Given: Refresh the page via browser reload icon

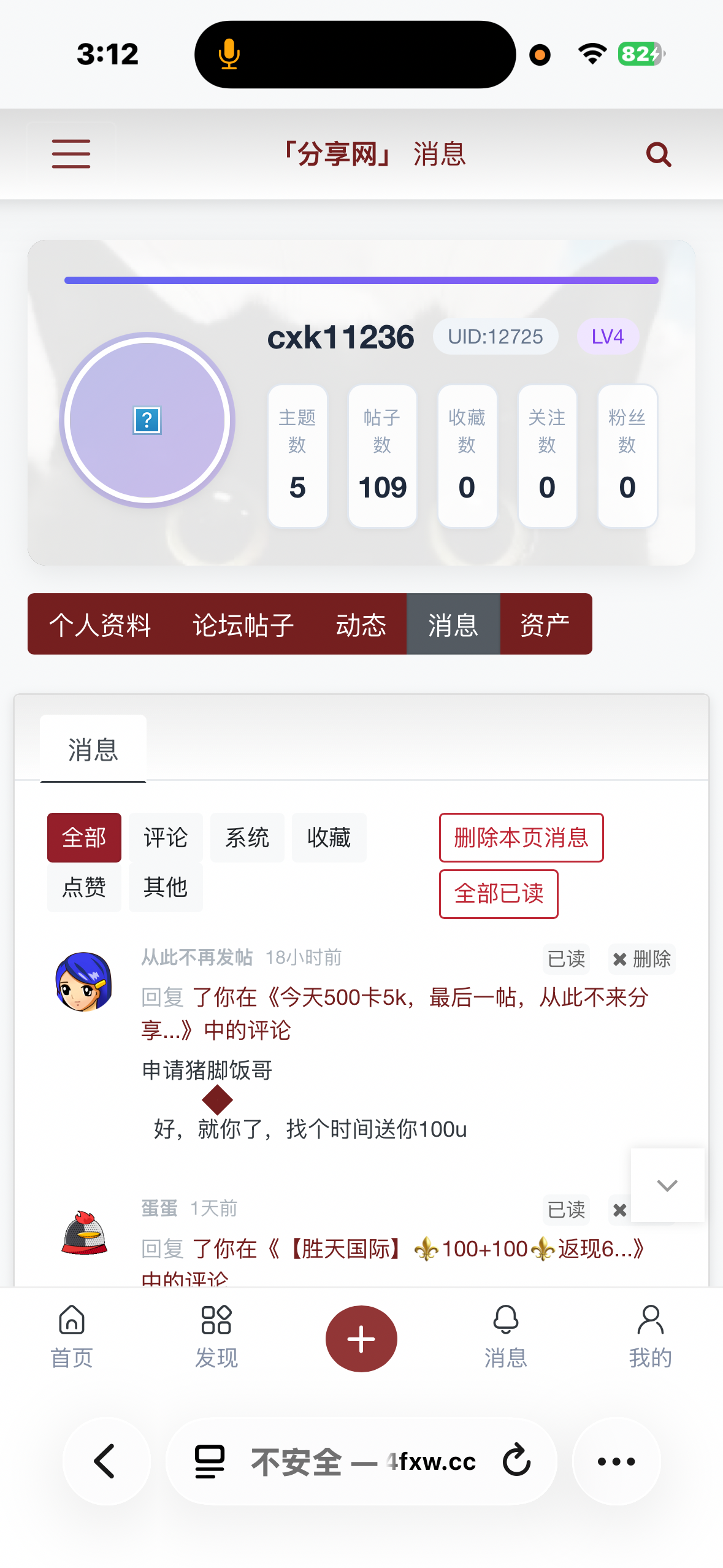Looking at the screenshot, I should point(516,1461).
